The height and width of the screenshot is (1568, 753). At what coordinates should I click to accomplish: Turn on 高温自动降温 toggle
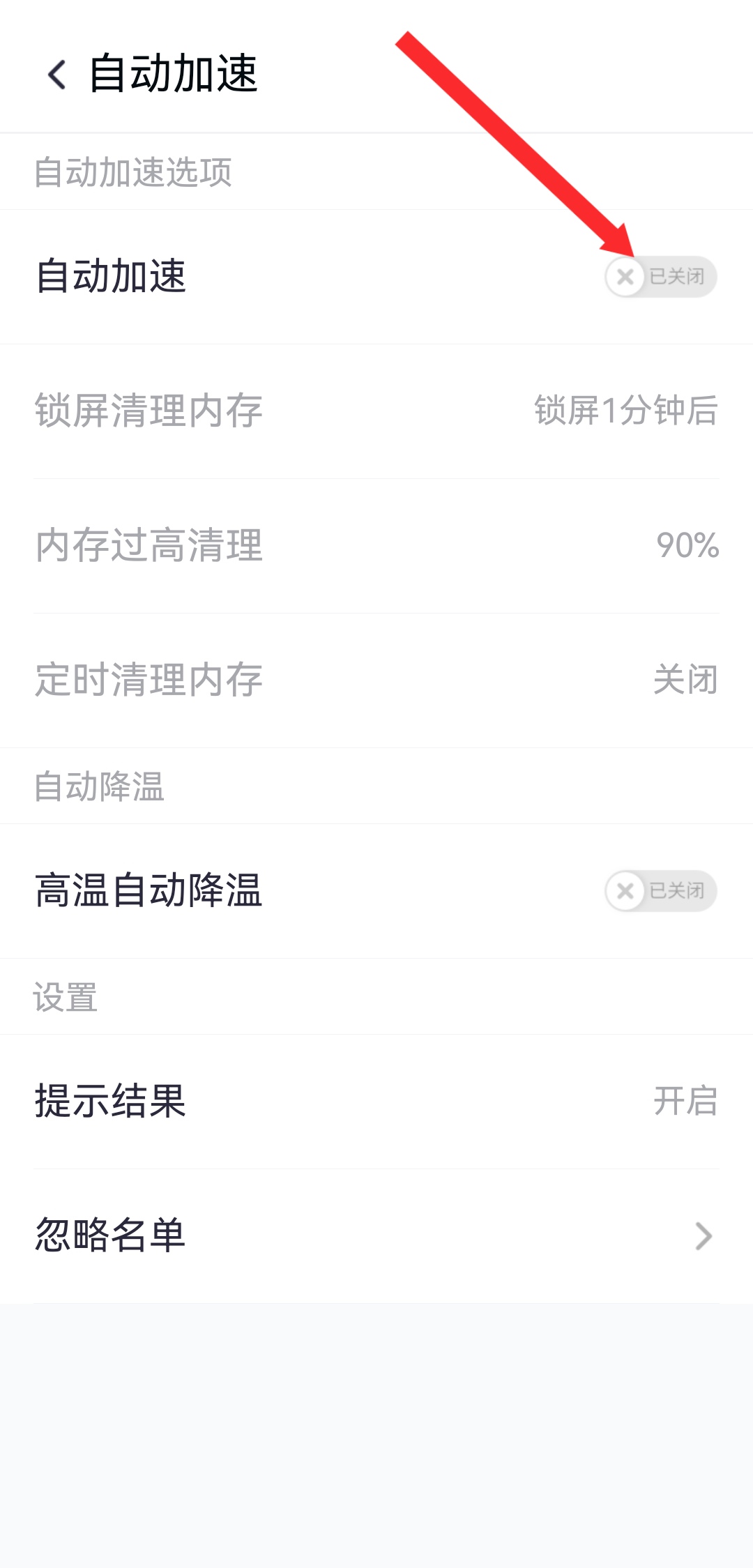tap(660, 891)
